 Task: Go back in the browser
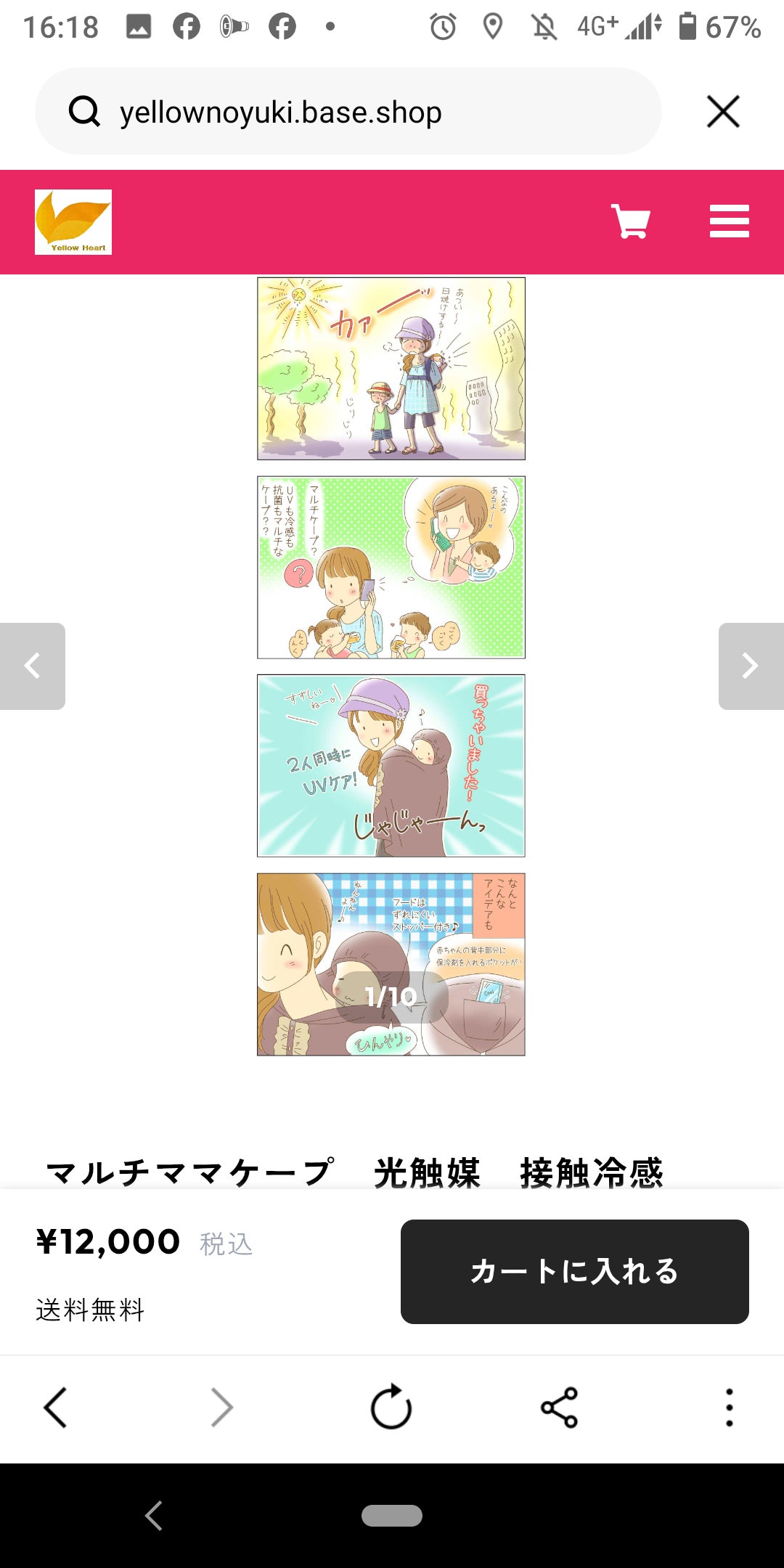[55, 1408]
